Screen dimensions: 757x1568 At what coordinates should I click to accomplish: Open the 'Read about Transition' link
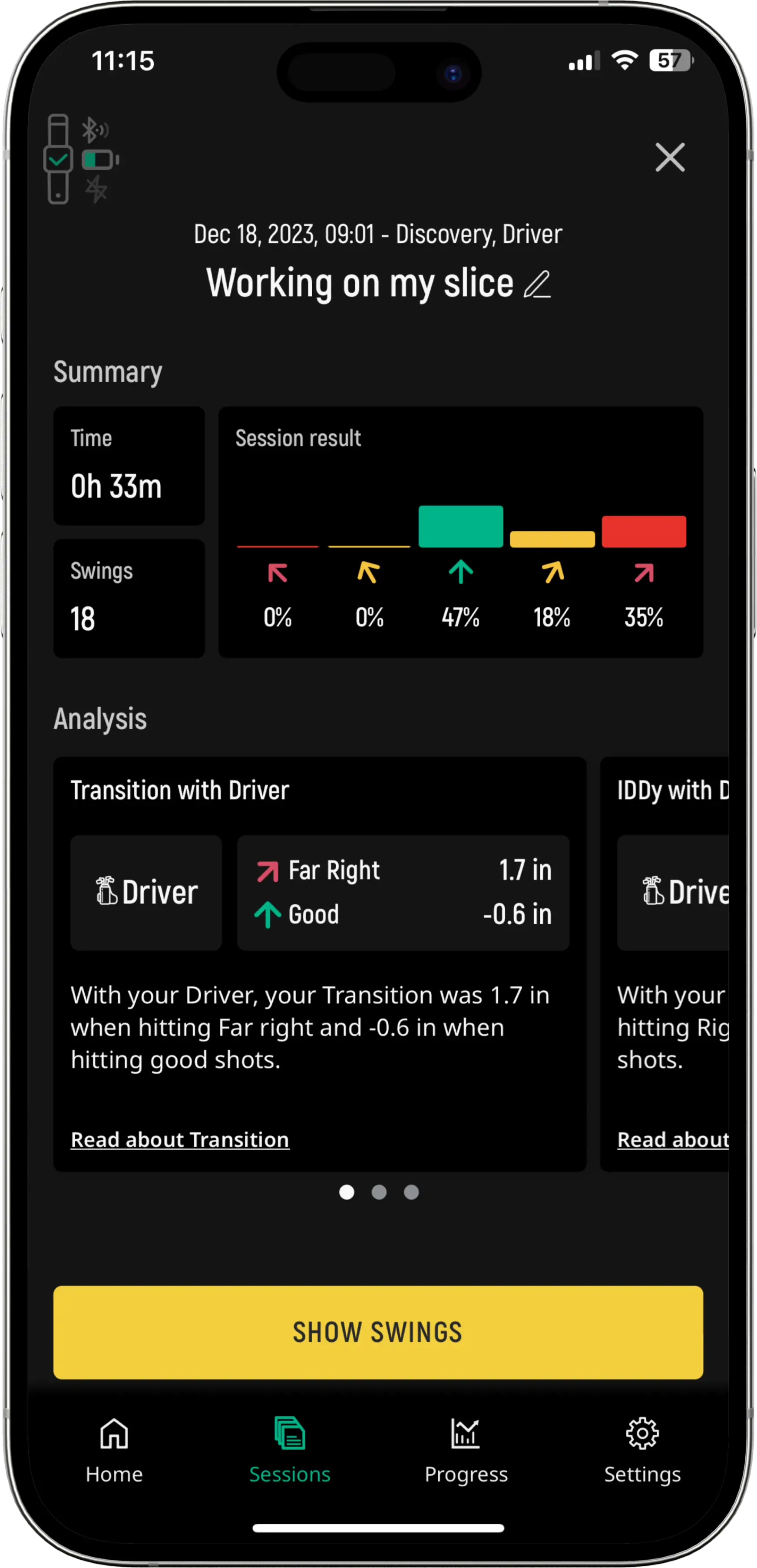pos(180,1139)
